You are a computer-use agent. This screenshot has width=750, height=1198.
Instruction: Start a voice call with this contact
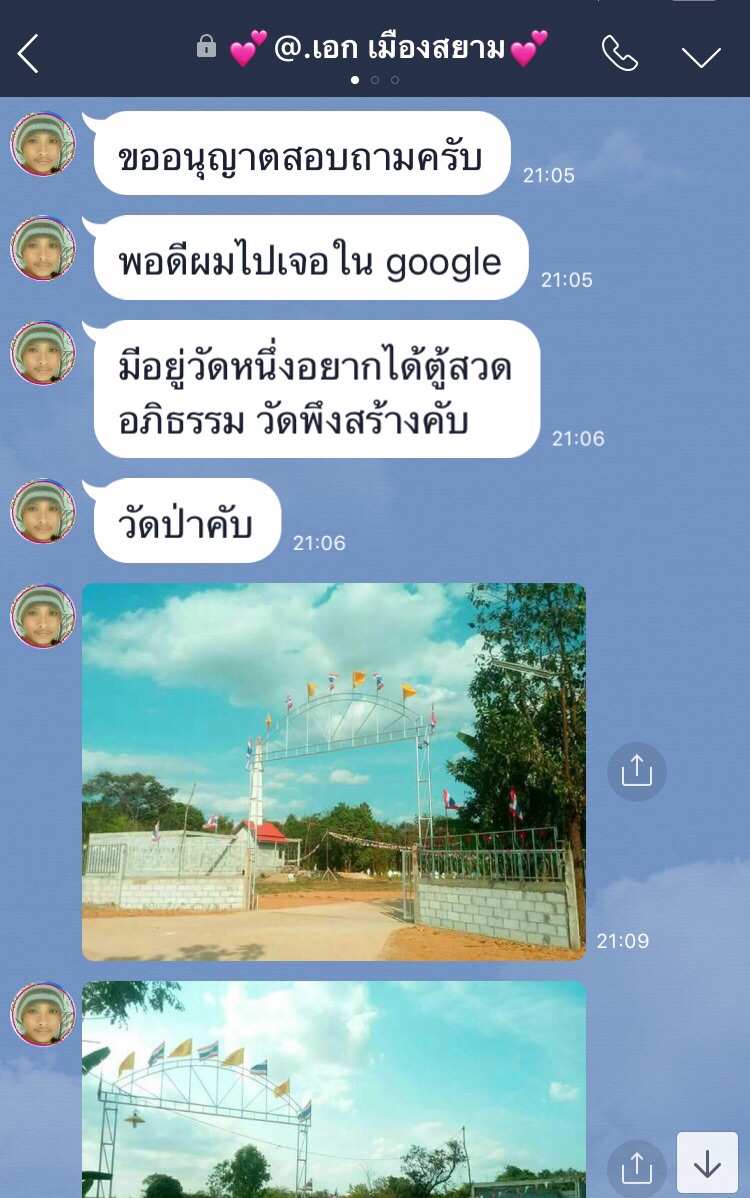[619, 53]
